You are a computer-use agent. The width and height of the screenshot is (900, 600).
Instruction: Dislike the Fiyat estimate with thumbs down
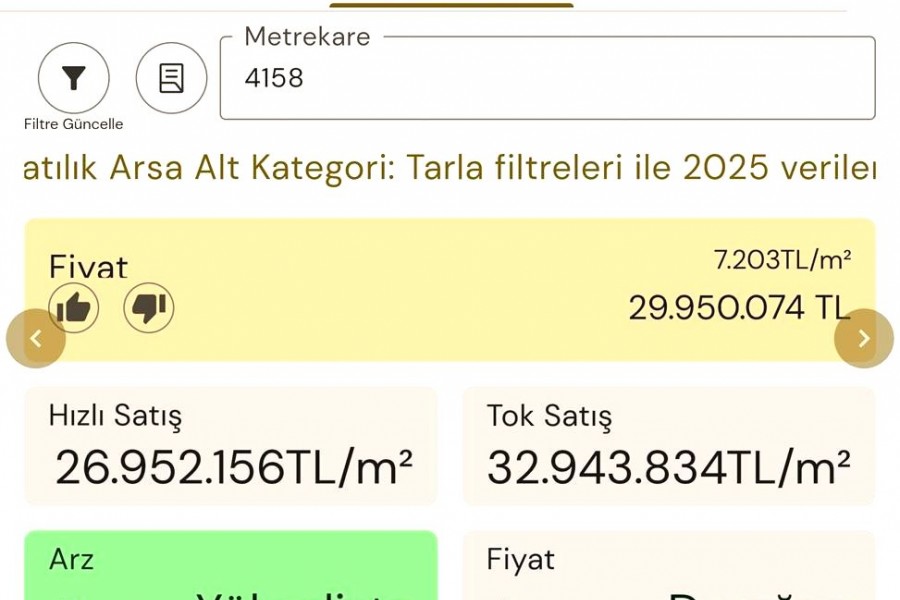149,308
